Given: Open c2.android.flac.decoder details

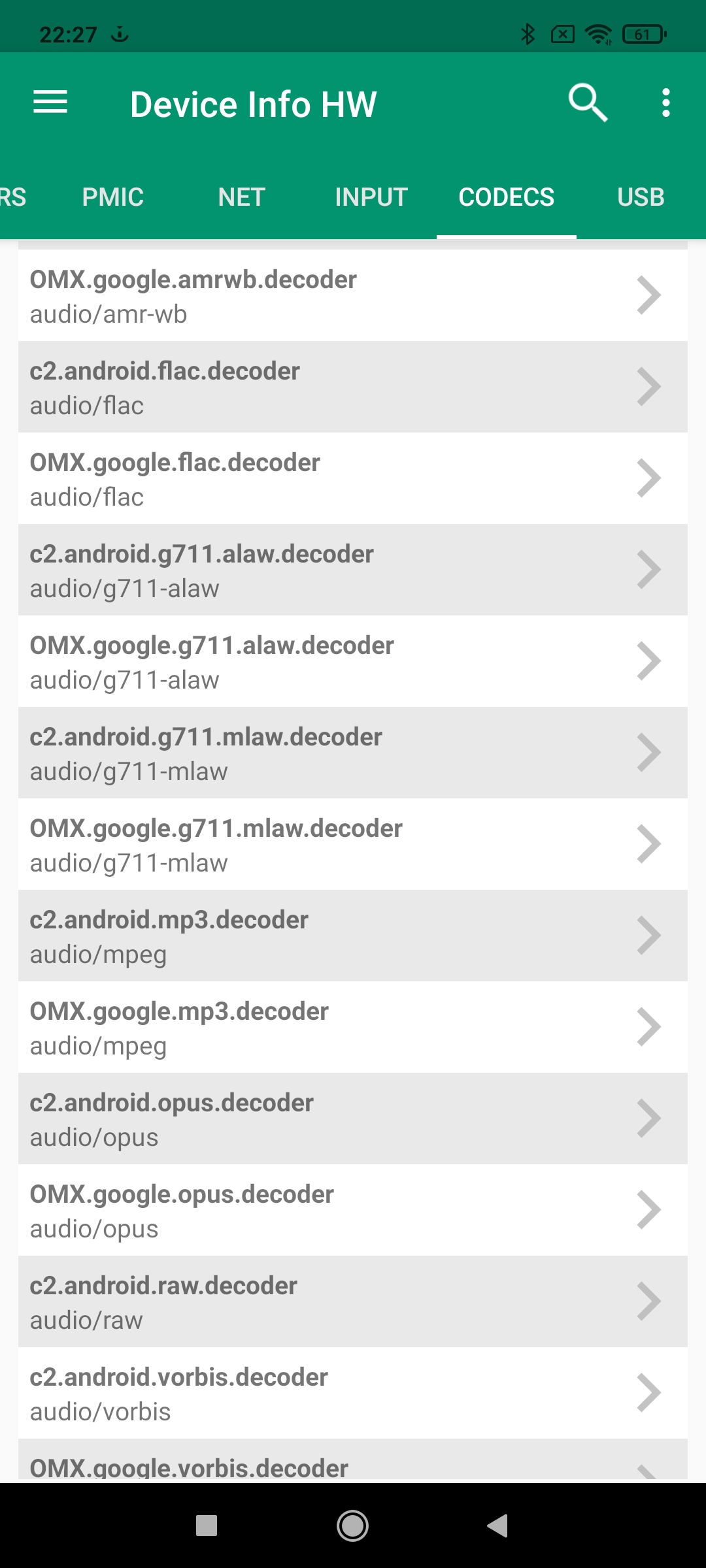Looking at the screenshot, I should (352, 387).
